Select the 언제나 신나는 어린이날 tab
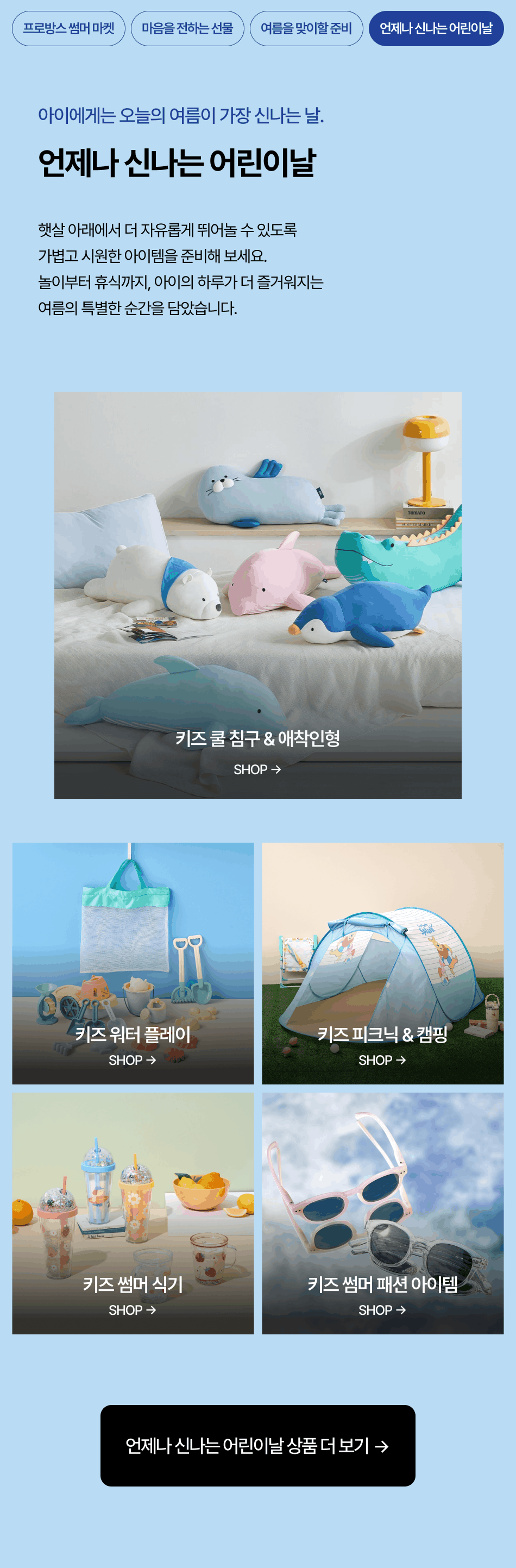The width and height of the screenshot is (516, 1568). click(x=436, y=29)
